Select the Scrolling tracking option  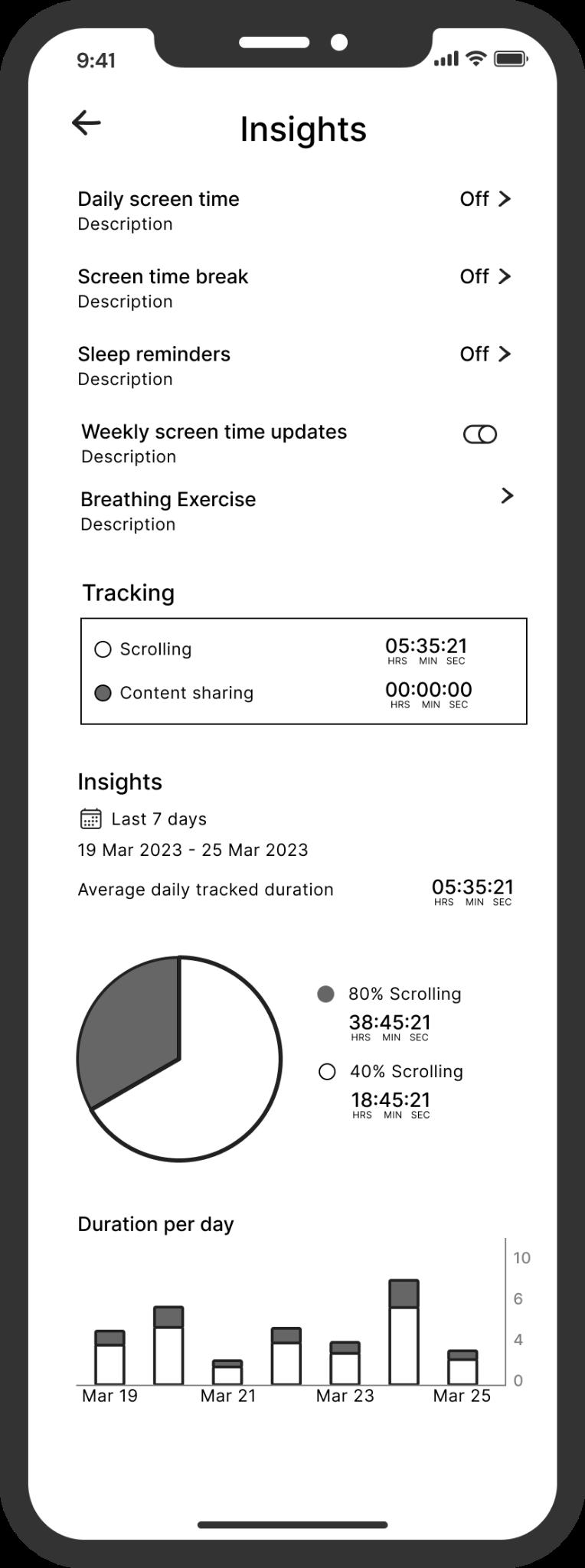click(103, 649)
